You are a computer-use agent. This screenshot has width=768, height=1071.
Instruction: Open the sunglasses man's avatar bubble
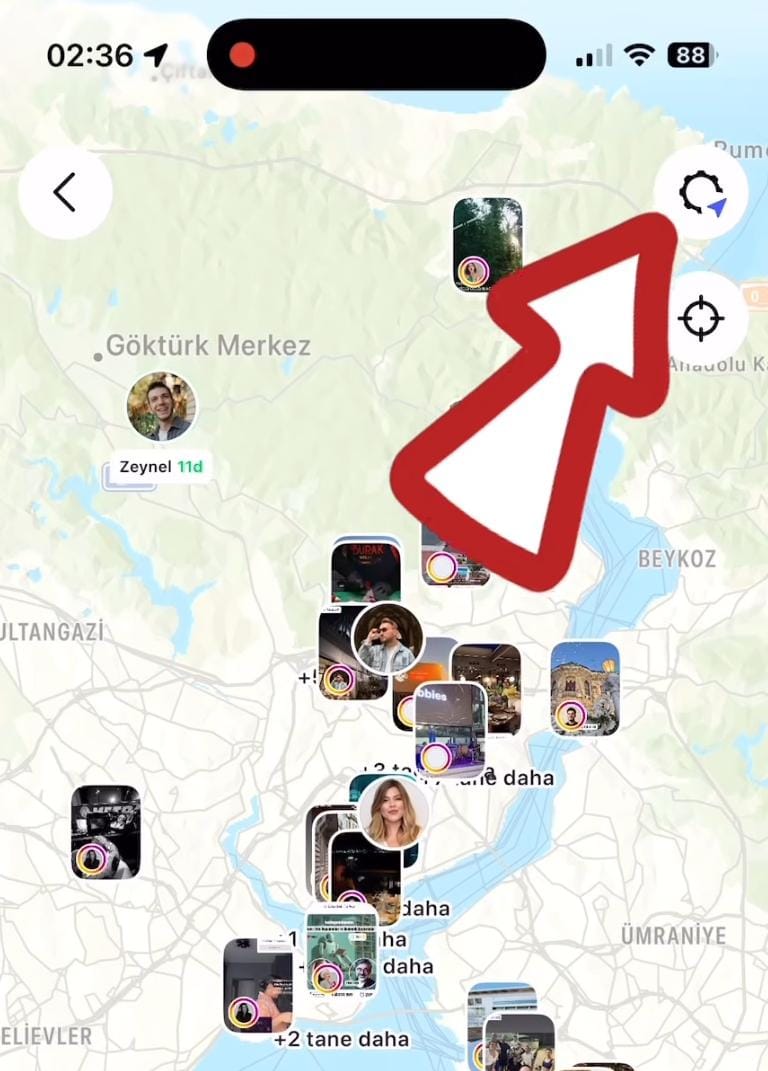click(388, 638)
